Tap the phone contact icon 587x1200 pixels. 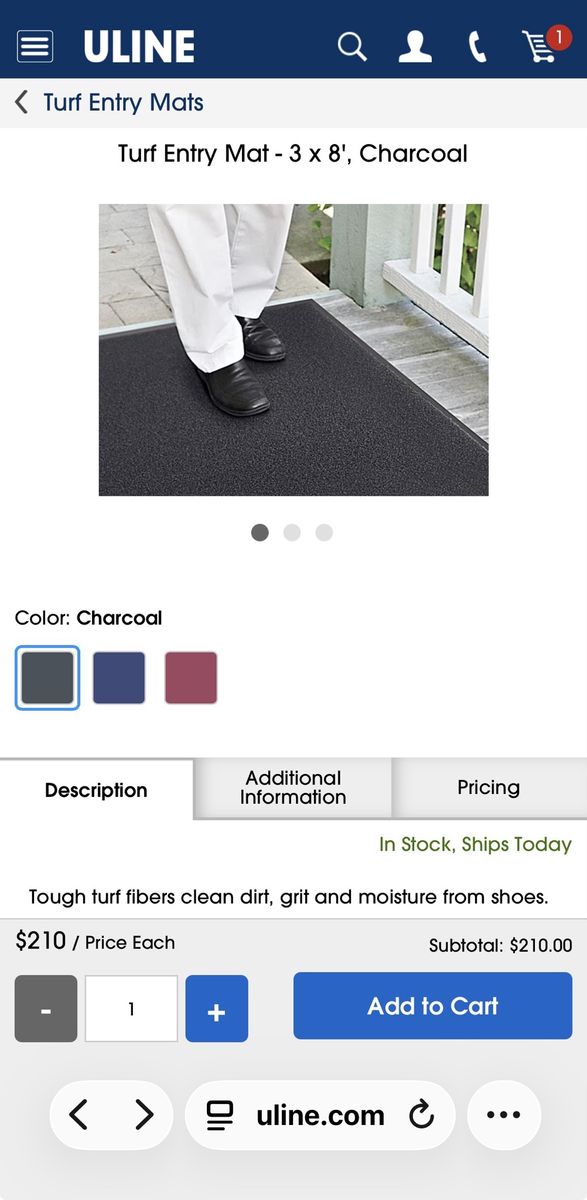pos(478,47)
